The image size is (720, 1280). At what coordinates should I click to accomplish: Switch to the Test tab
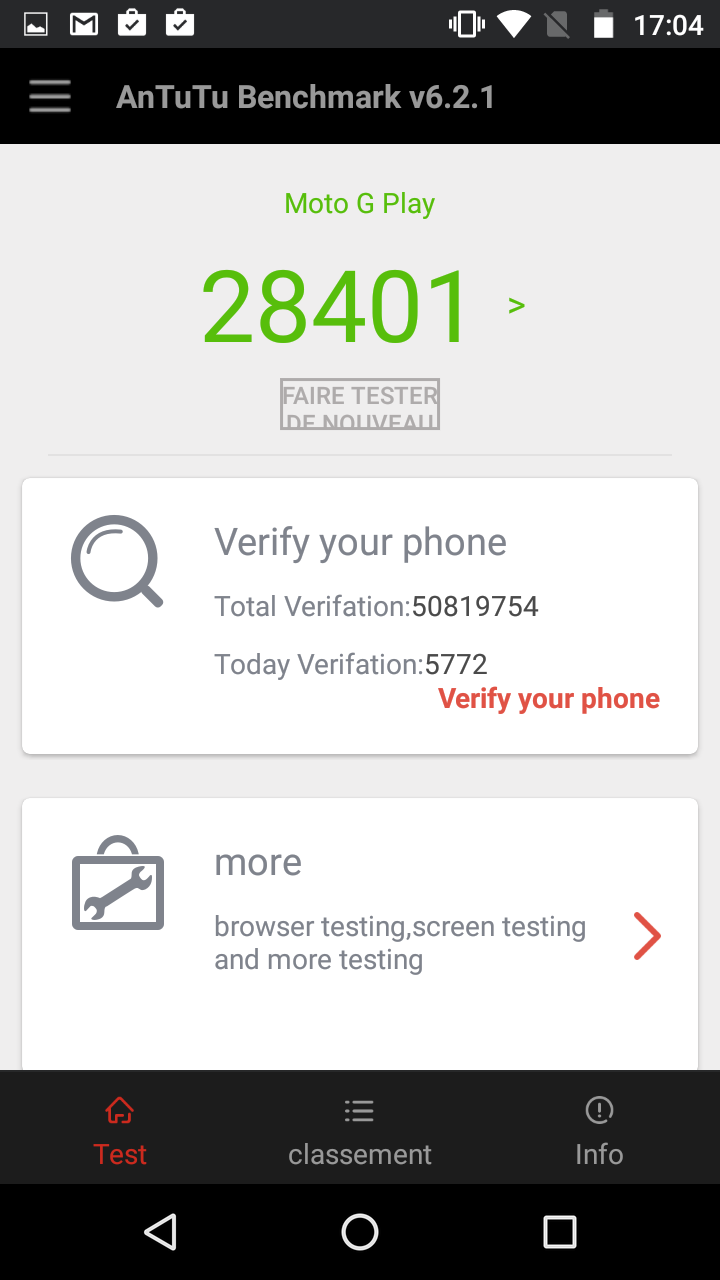[x=120, y=1132]
